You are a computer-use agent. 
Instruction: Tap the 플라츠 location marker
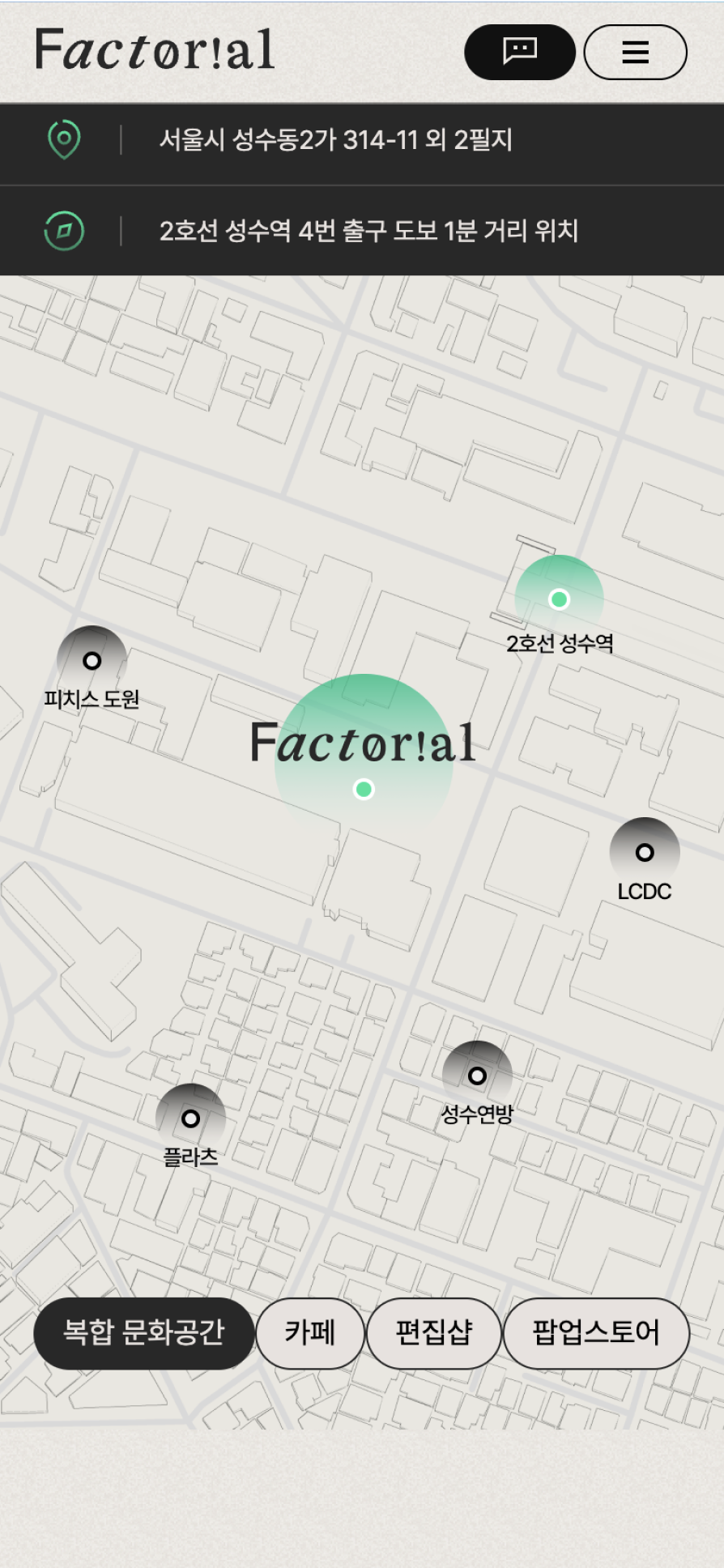190,1118
